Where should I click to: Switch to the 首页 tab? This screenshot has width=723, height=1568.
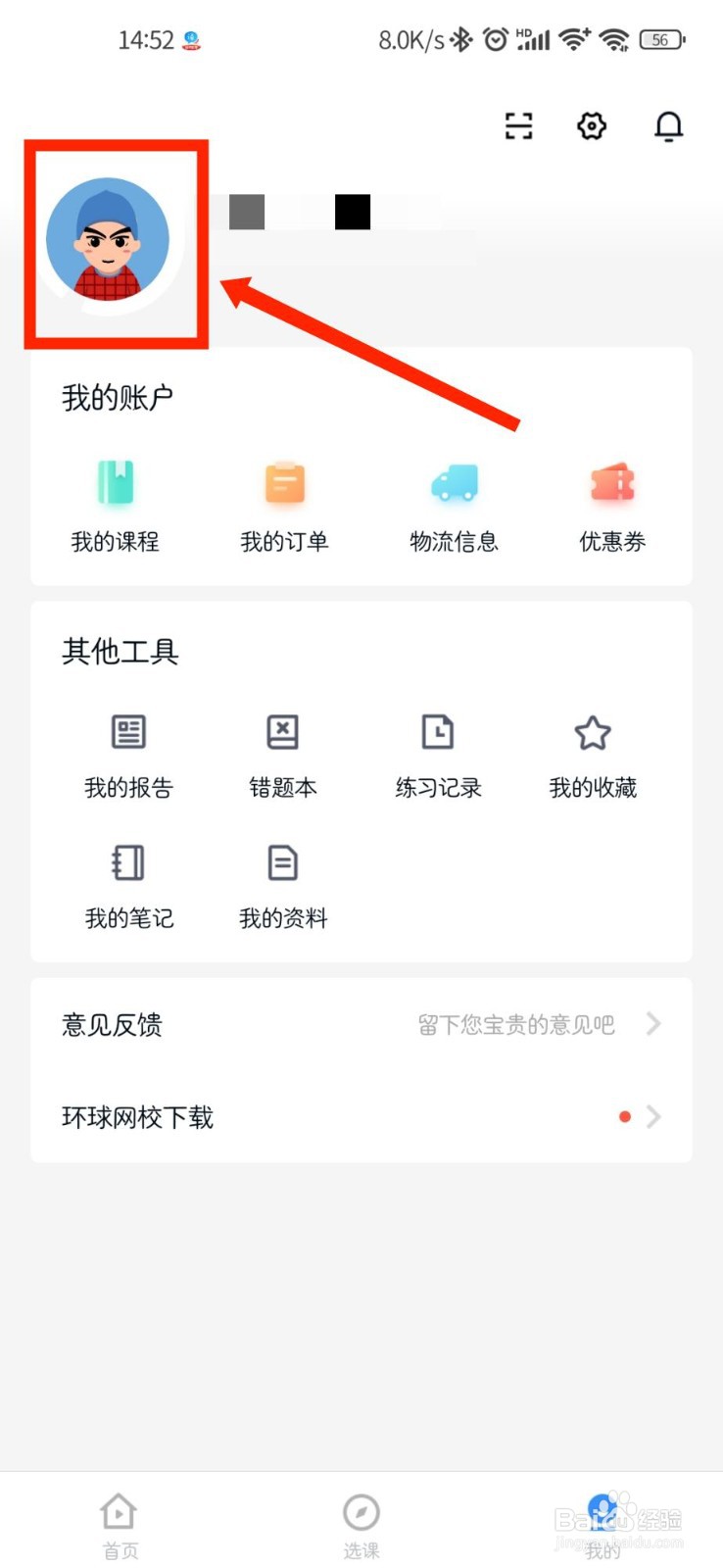point(120,1524)
